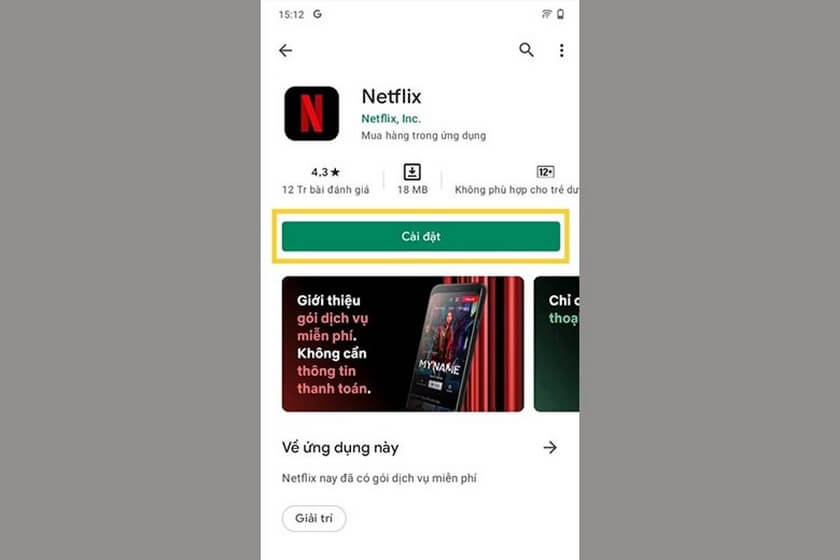This screenshot has height=560, width=840.
Task: Open the free plan promo screenshot
Action: click(402, 344)
